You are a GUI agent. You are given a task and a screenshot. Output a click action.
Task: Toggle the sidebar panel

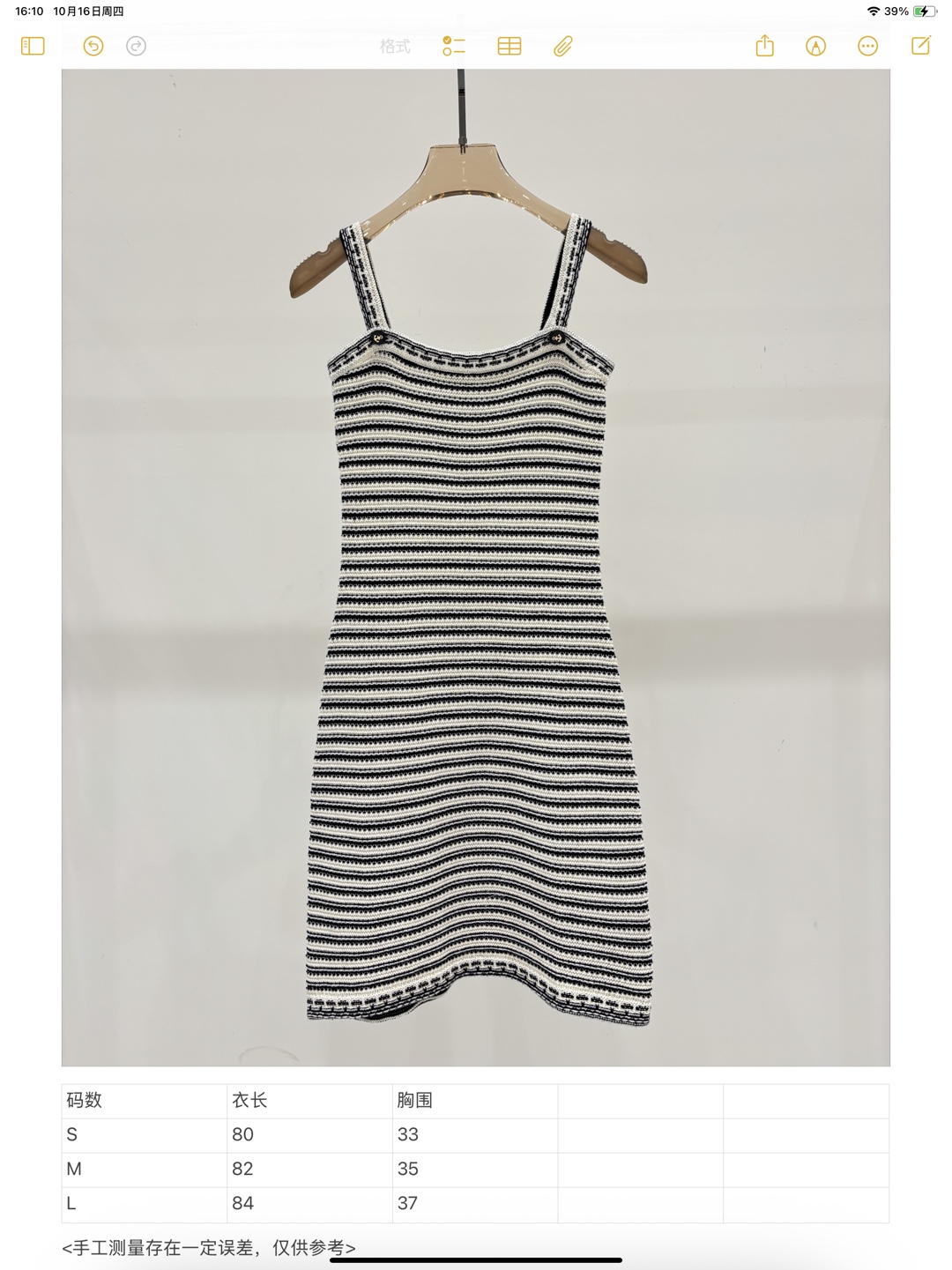tap(33, 46)
